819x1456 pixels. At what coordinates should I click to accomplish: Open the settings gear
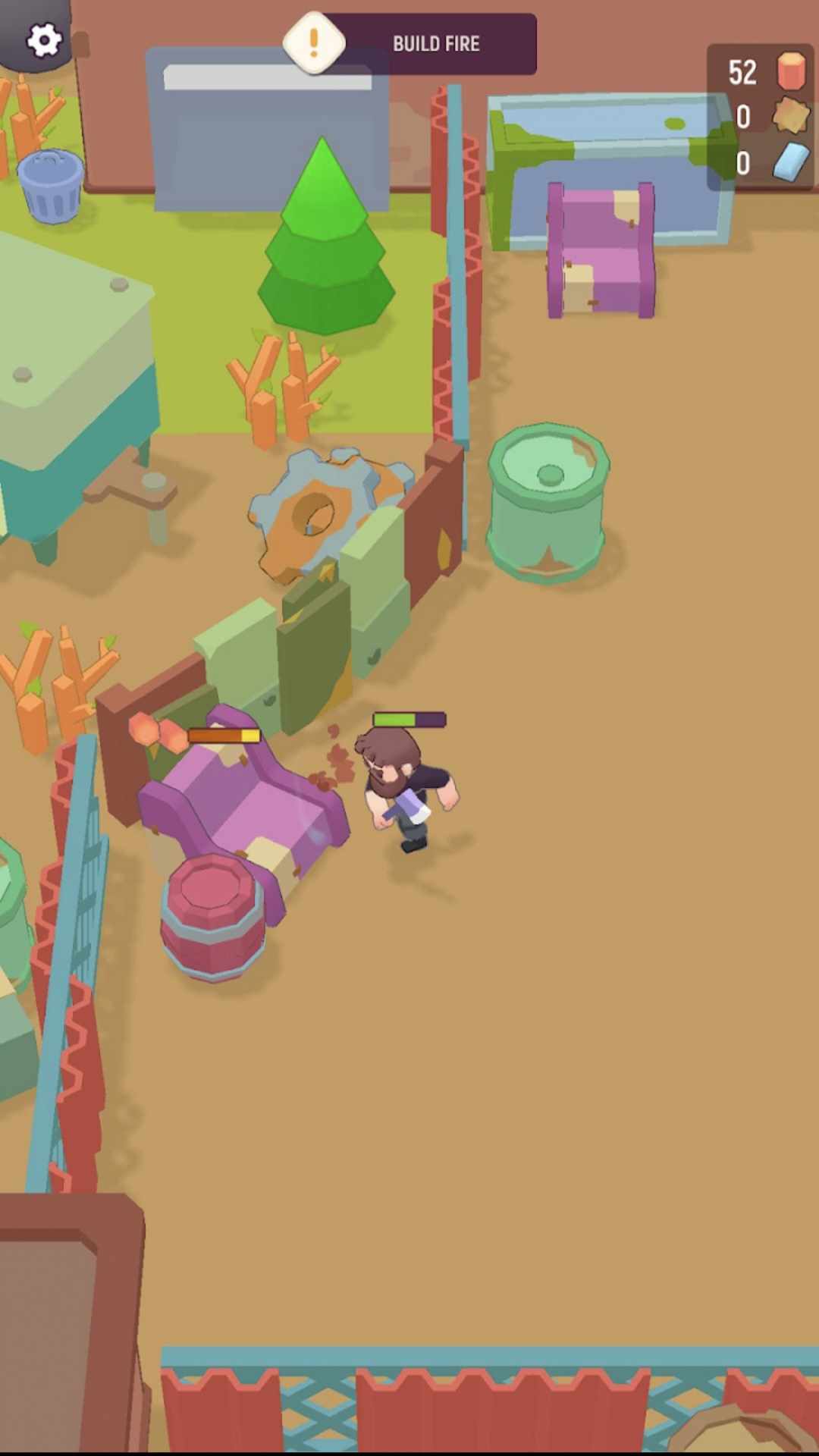(43, 39)
